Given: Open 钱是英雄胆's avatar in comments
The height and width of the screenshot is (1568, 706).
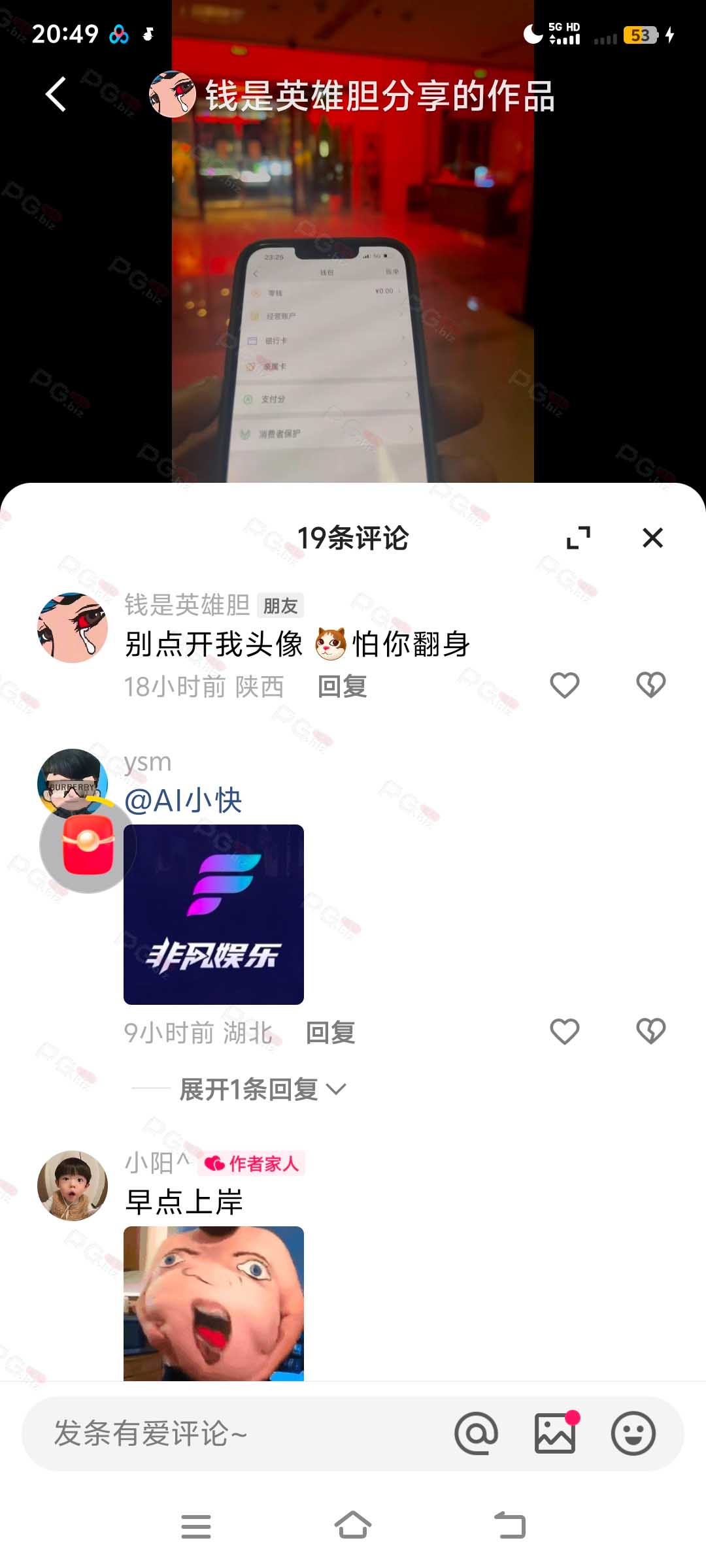Looking at the screenshot, I should click(x=72, y=628).
